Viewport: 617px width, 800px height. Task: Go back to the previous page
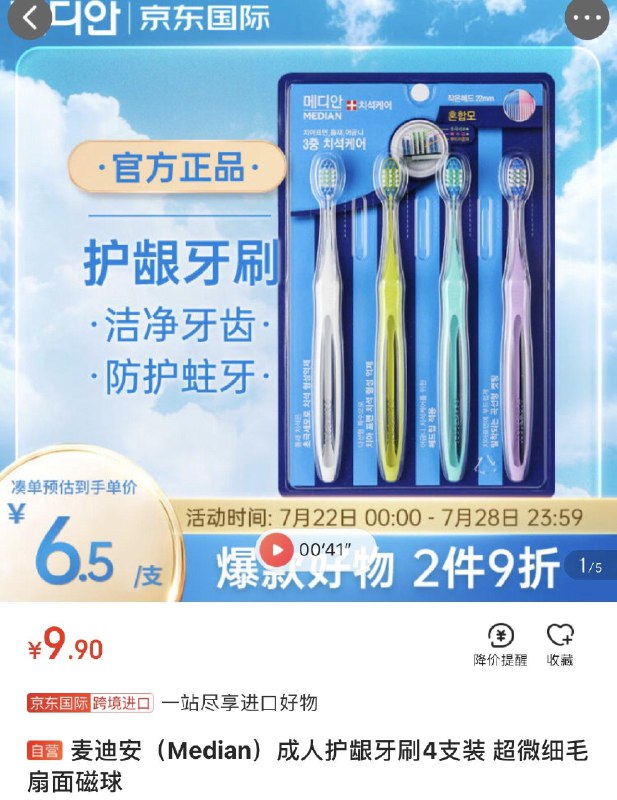click(x=30, y=18)
